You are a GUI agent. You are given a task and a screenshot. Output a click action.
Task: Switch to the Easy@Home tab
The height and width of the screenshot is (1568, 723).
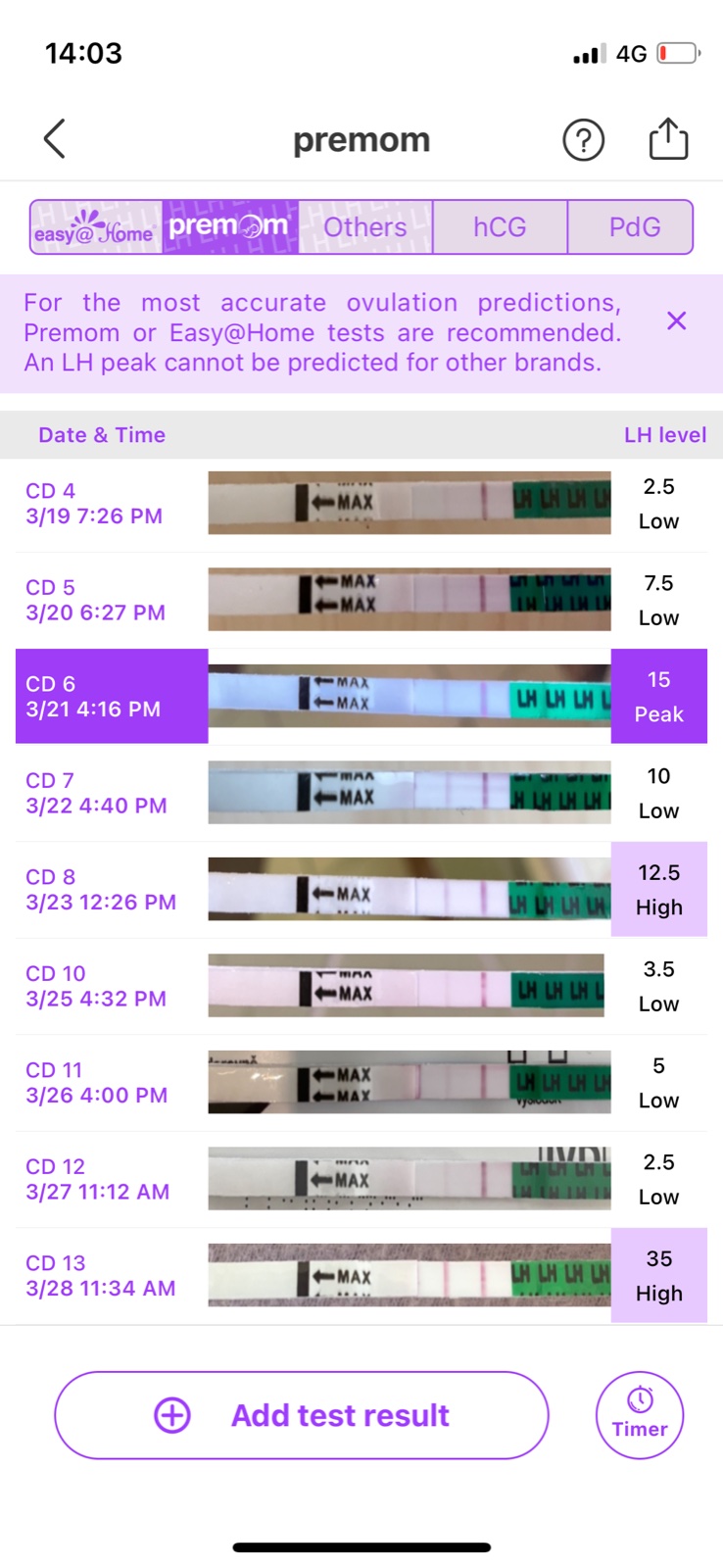click(96, 227)
